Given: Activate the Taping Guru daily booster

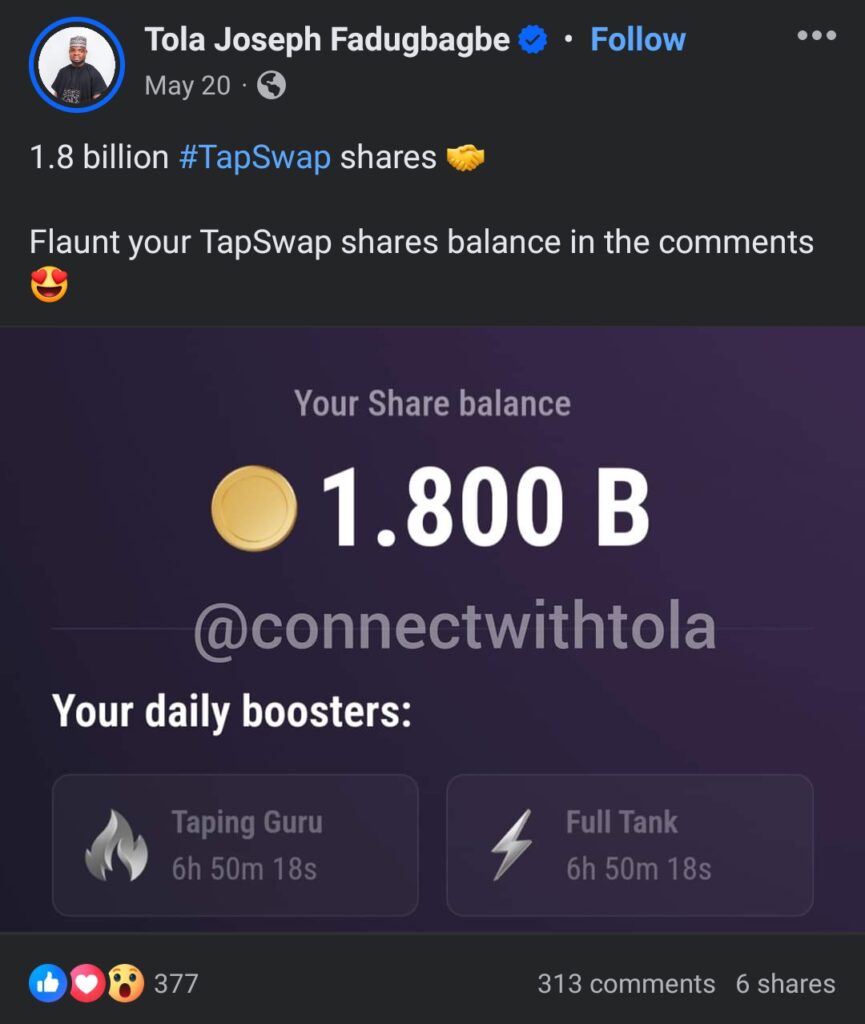Looking at the screenshot, I should click(235, 843).
